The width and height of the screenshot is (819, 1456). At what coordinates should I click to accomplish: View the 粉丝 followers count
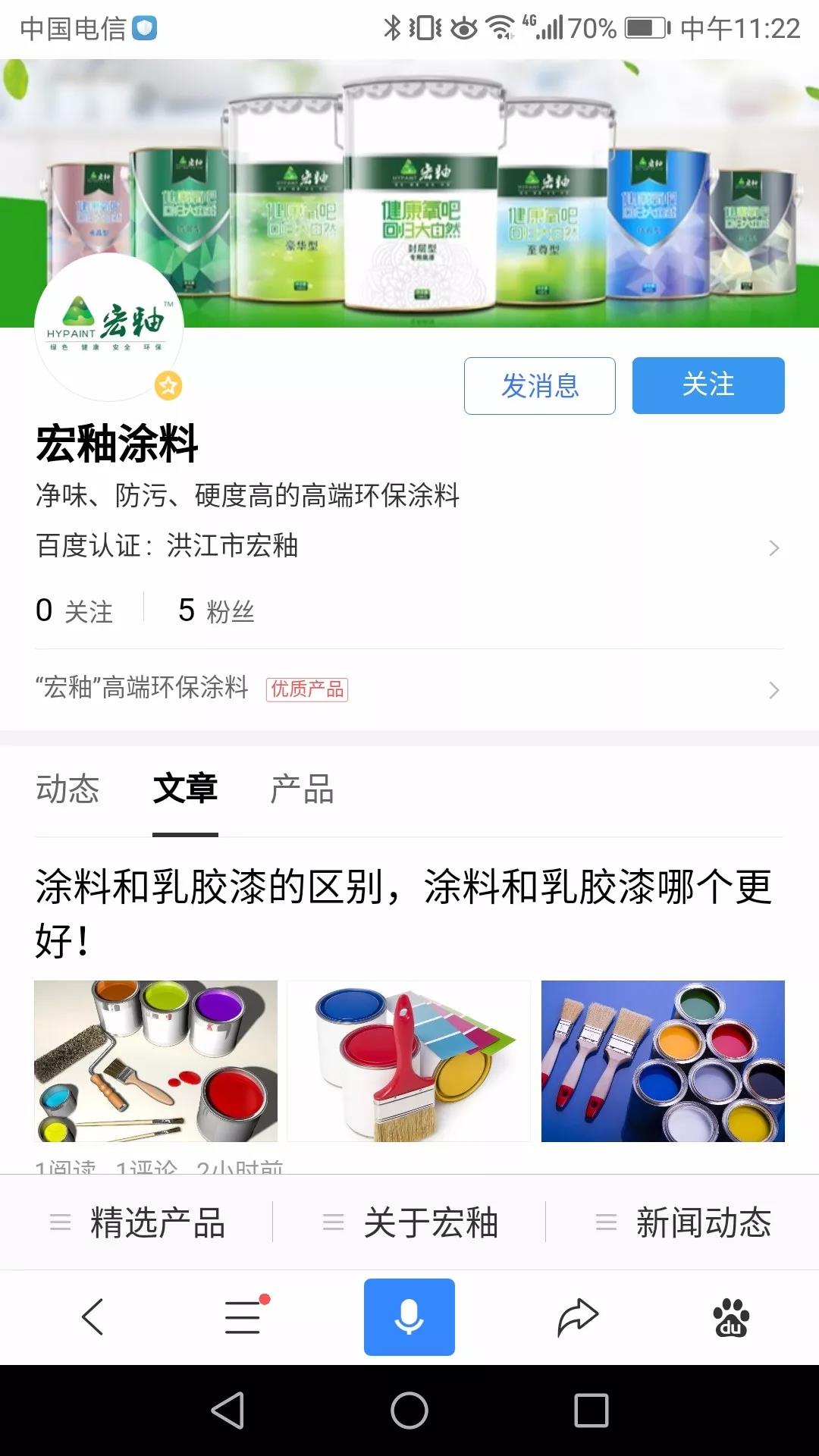pos(216,610)
